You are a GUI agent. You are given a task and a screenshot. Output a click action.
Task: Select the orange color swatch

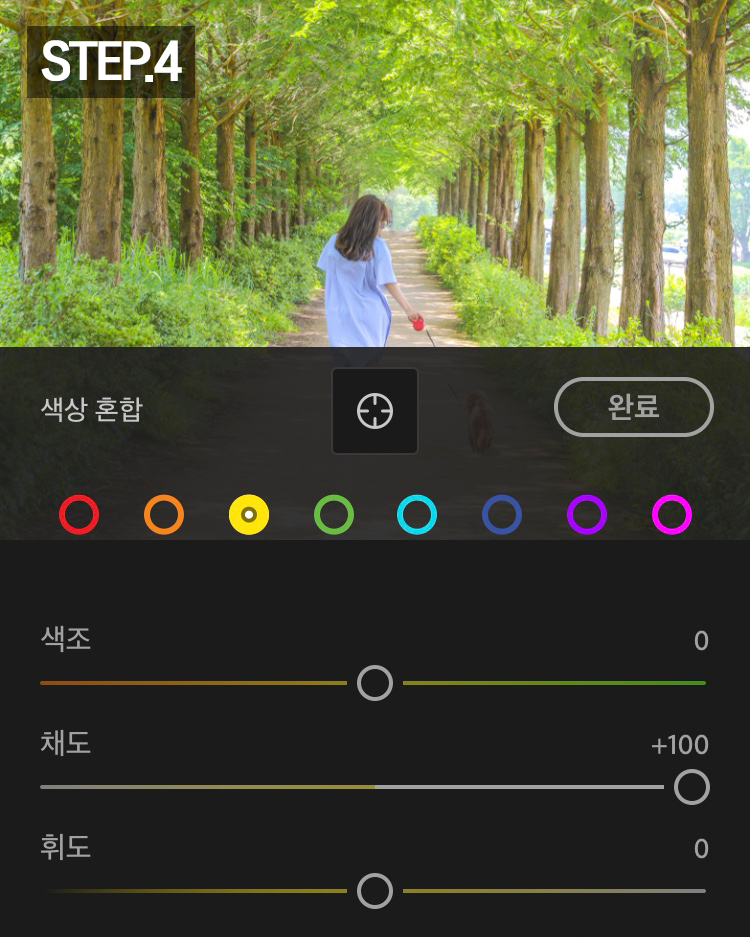click(x=164, y=515)
